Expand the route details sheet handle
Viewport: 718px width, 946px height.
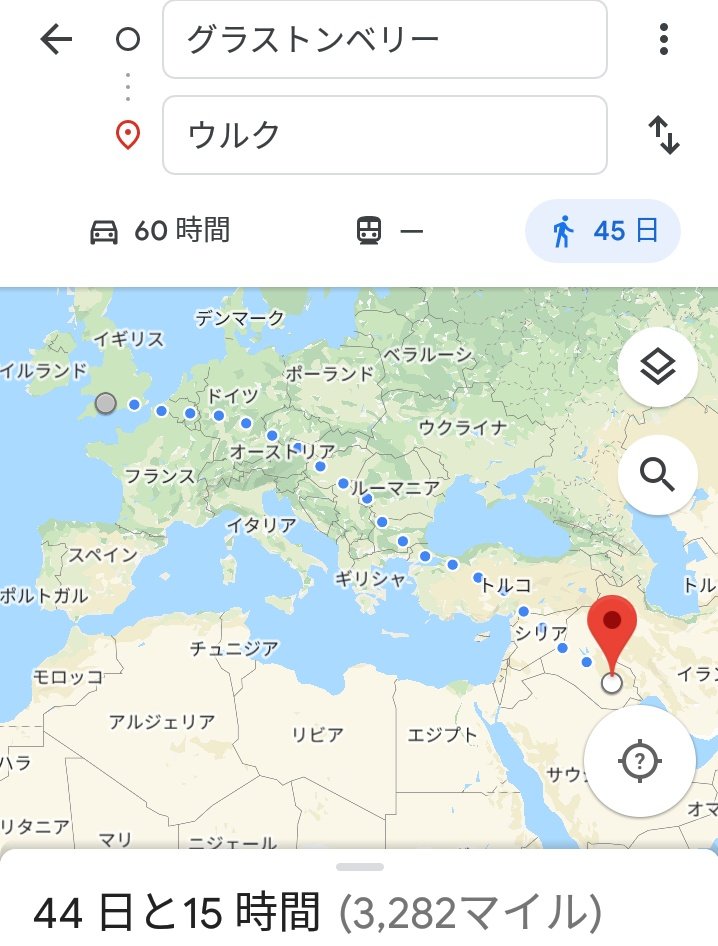(360, 867)
